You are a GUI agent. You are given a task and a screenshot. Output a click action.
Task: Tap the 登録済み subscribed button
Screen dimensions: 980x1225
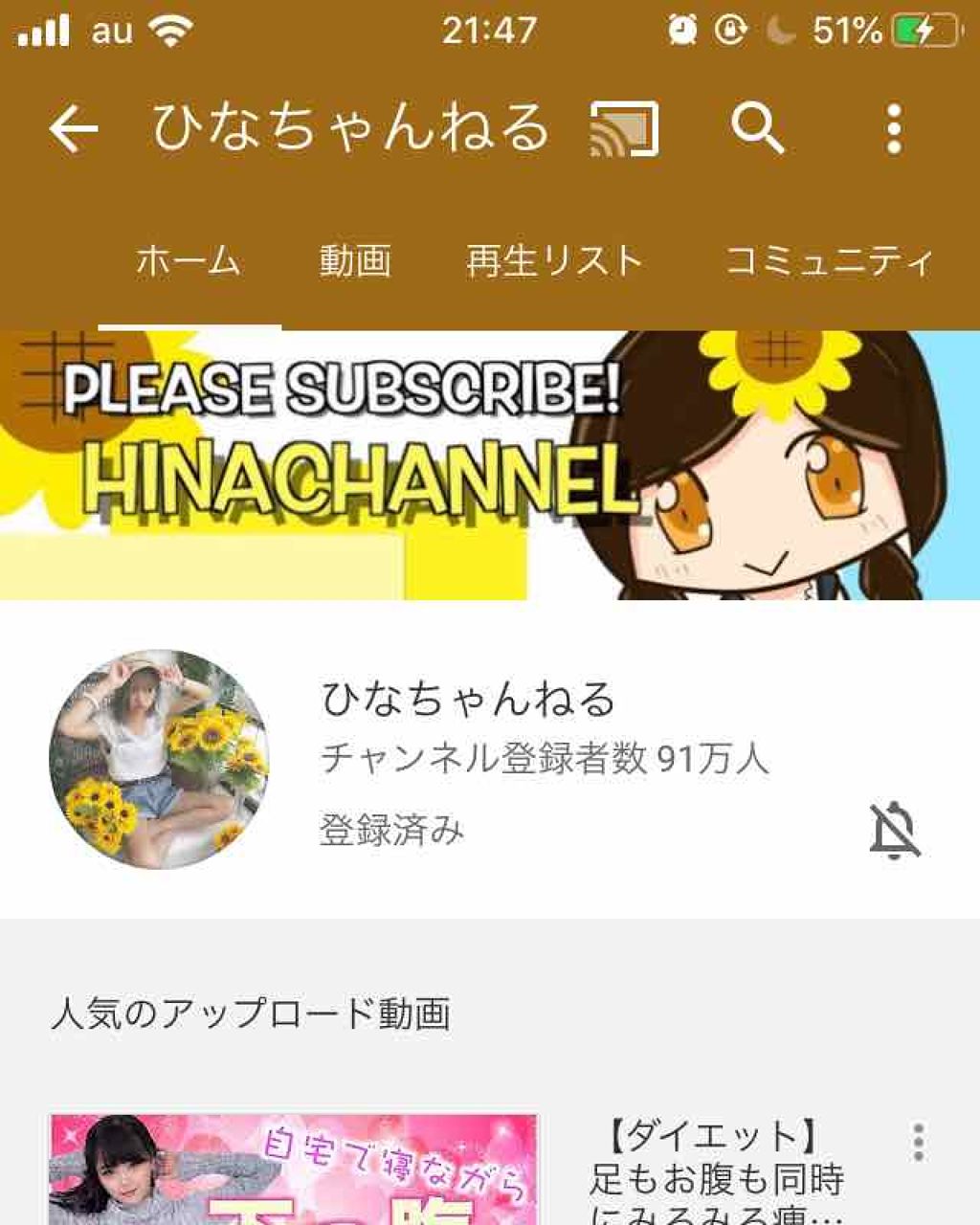392,829
